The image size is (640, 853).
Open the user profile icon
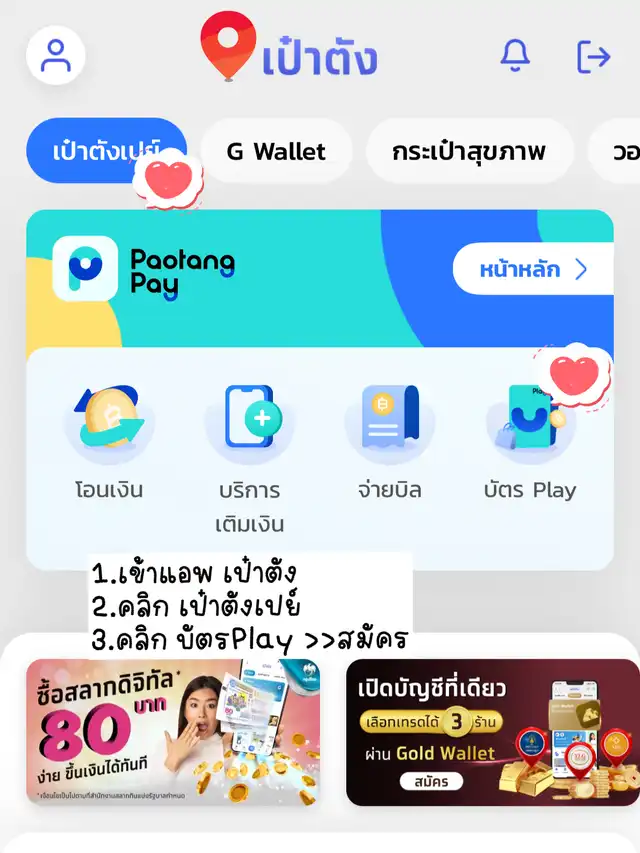(56, 56)
